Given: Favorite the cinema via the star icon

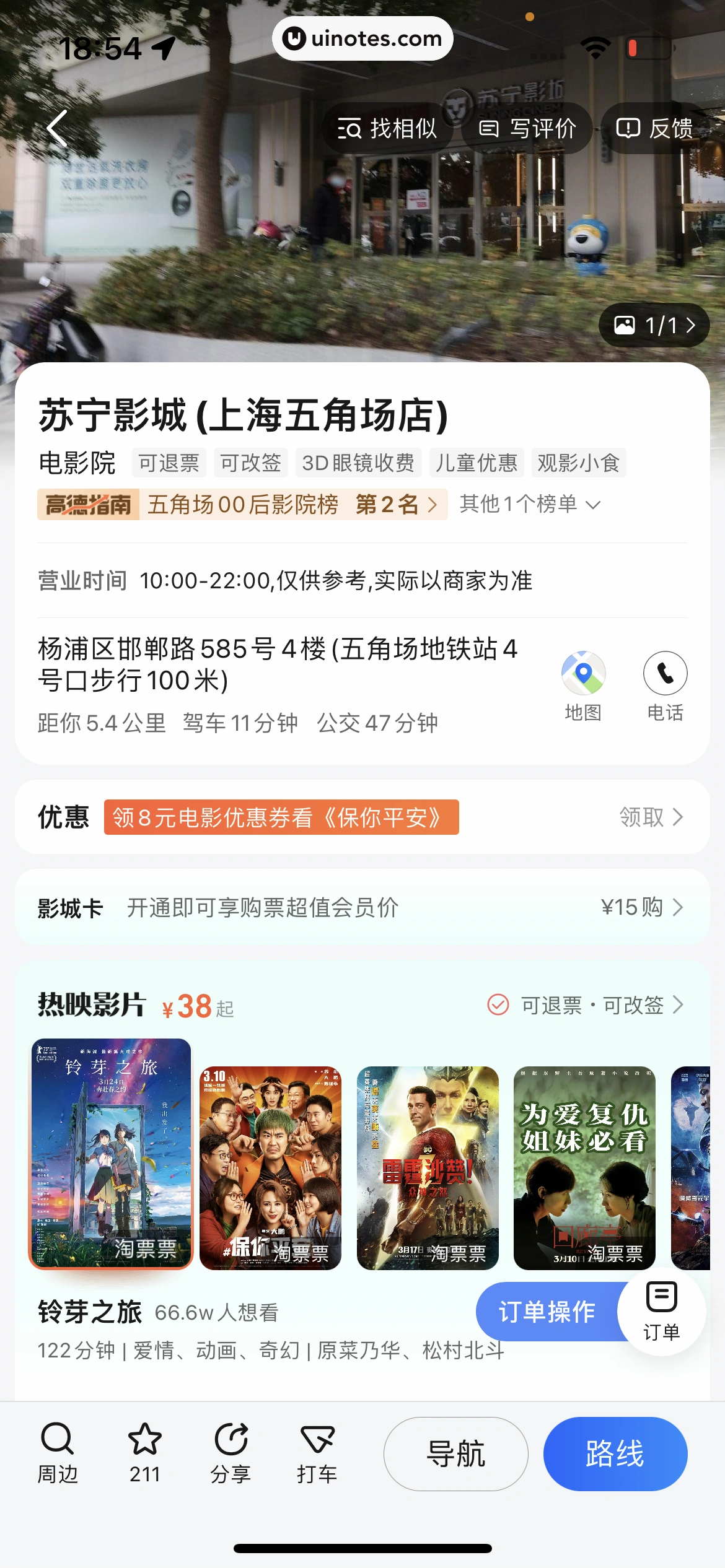Looking at the screenshot, I should pos(144,1452).
